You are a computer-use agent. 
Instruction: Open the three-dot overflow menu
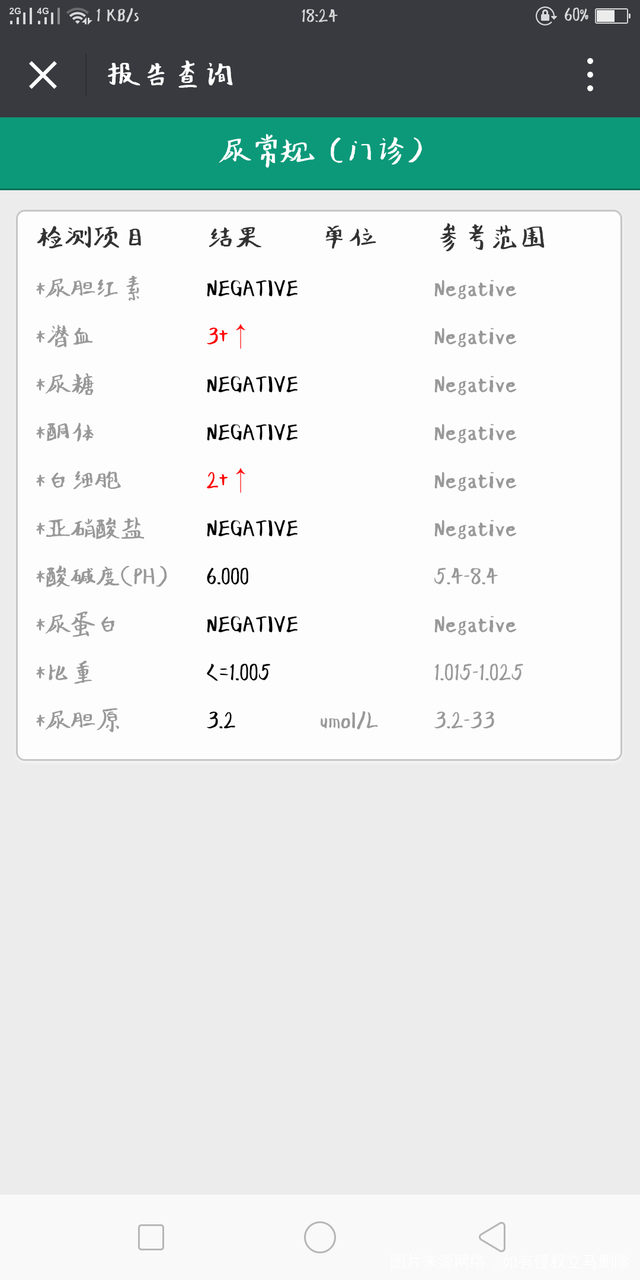point(590,75)
